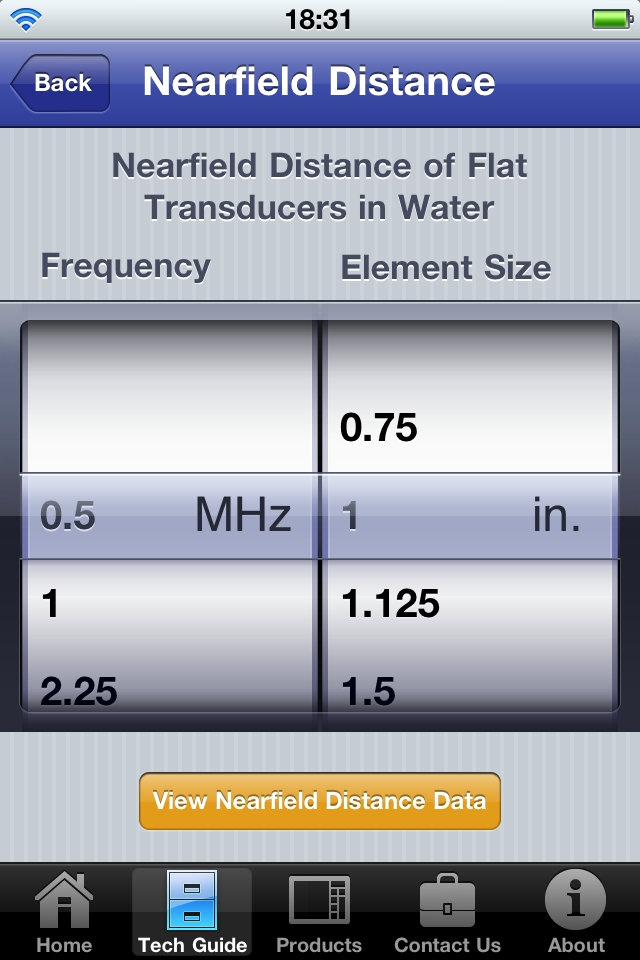Choose 1.125 in the Element Size picker
The height and width of the screenshot is (960, 640).
(x=468, y=604)
